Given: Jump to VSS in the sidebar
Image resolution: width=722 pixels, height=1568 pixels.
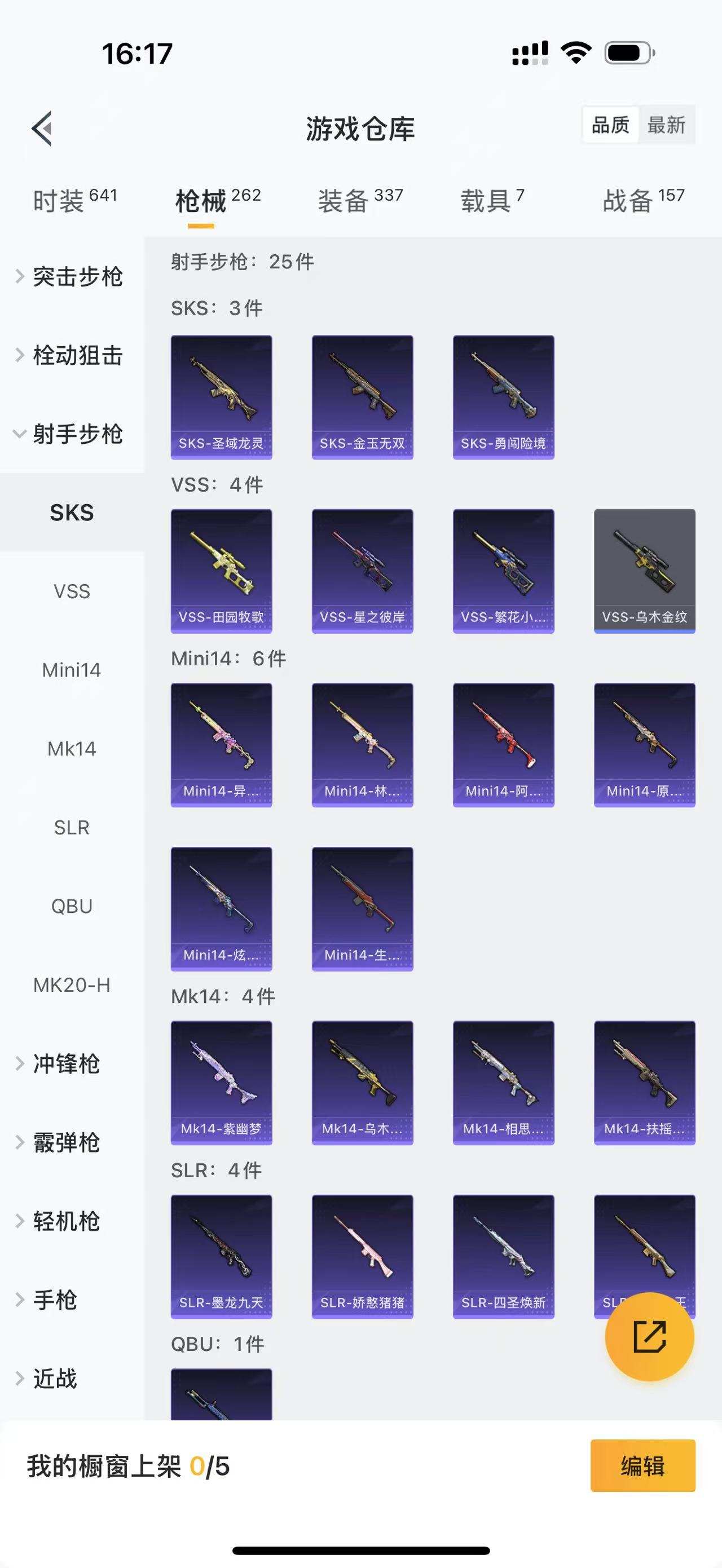Looking at the screenshot, I should pyautogui.click(x=72, y=591).
